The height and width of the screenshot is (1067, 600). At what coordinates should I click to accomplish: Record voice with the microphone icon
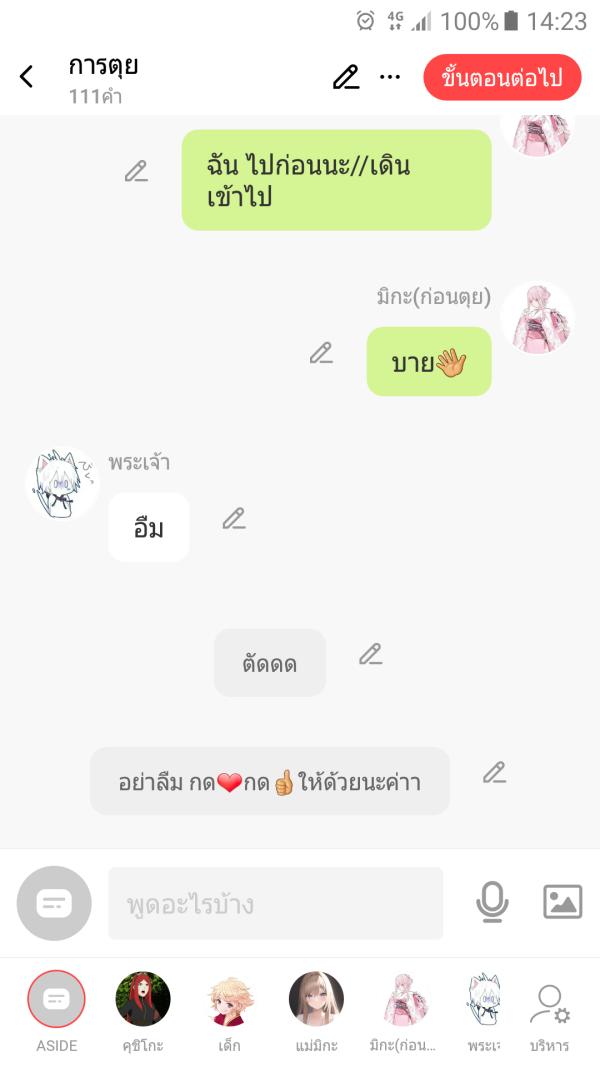492,903
